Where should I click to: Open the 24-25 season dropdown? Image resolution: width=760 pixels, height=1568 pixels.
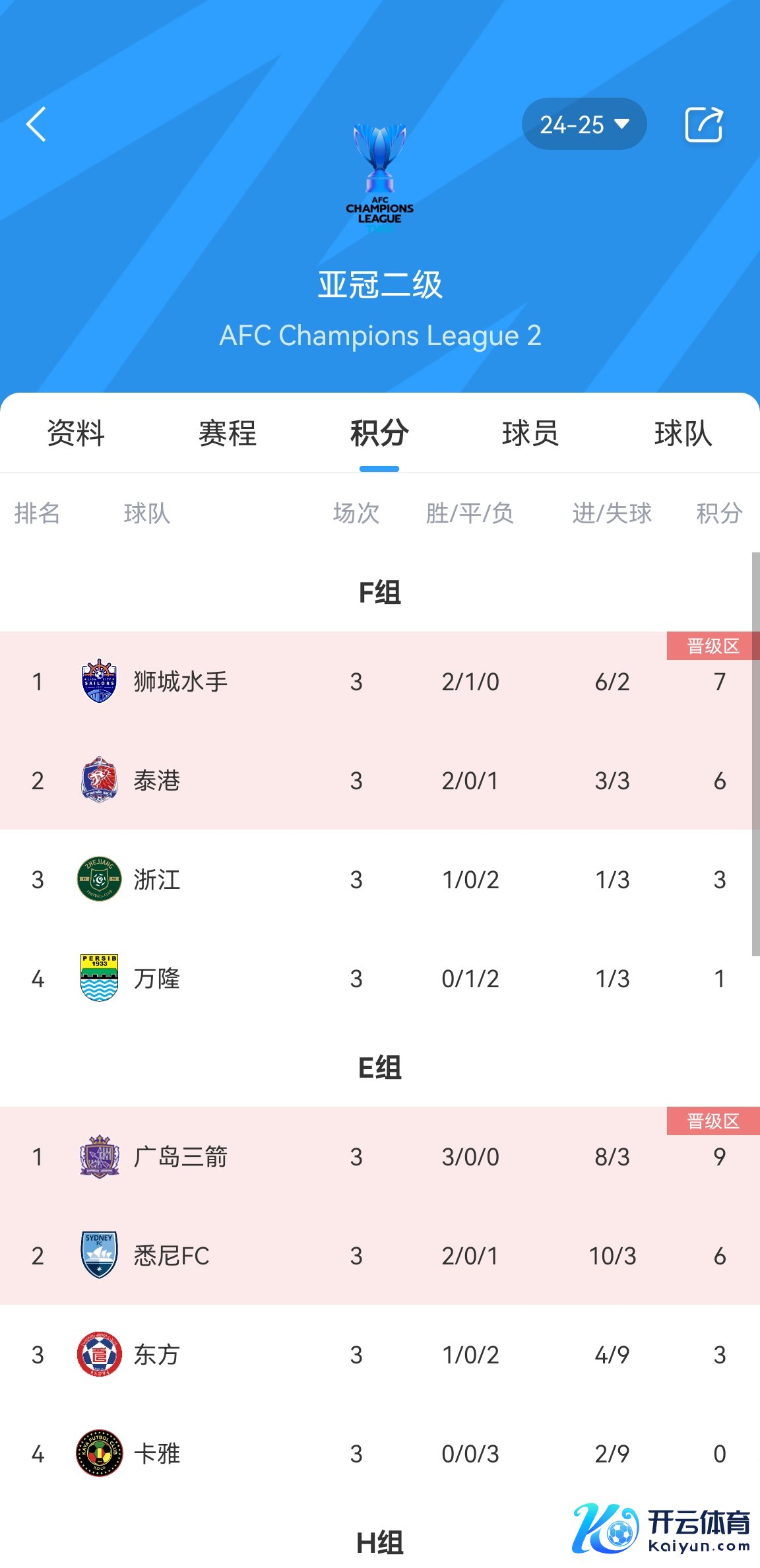584,124
